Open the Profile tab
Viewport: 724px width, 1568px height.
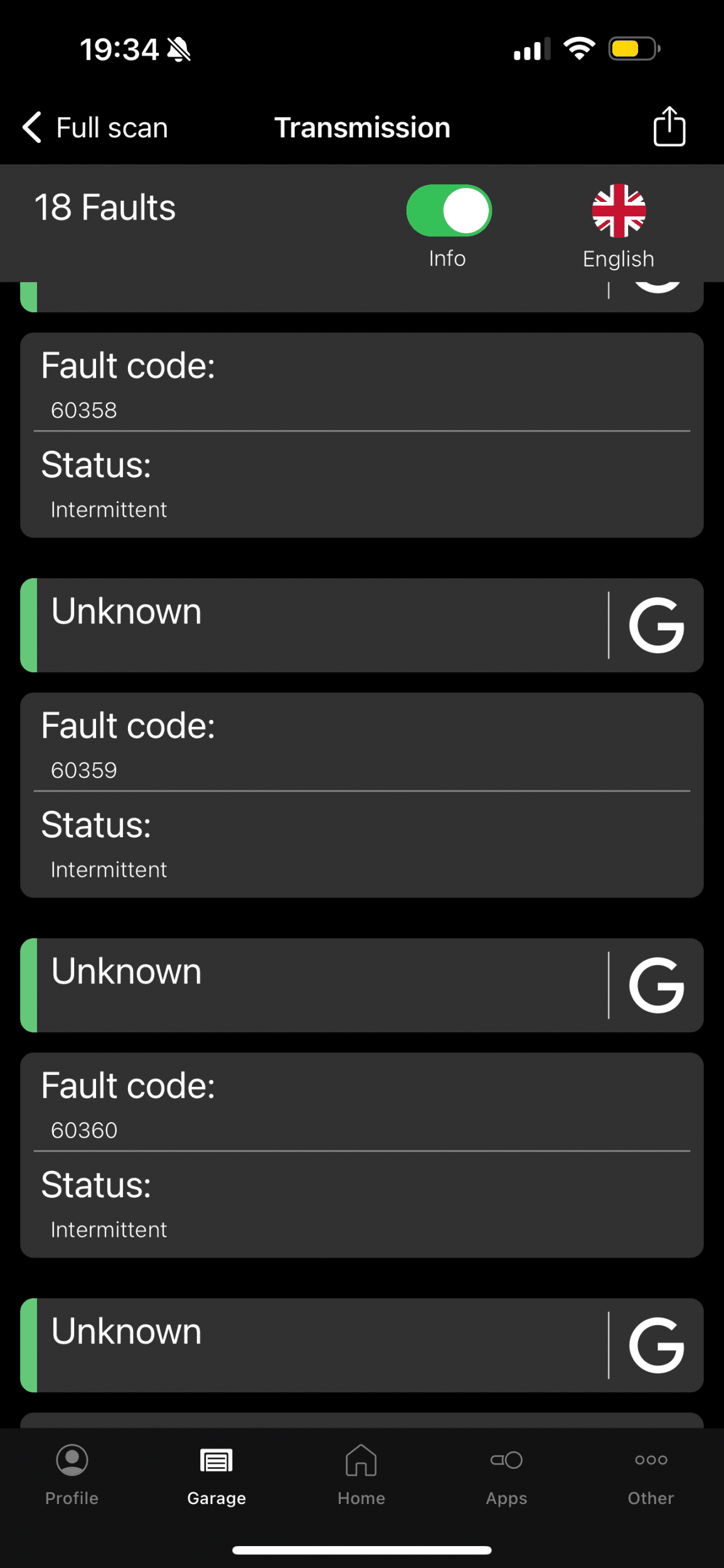point(72,1473)
